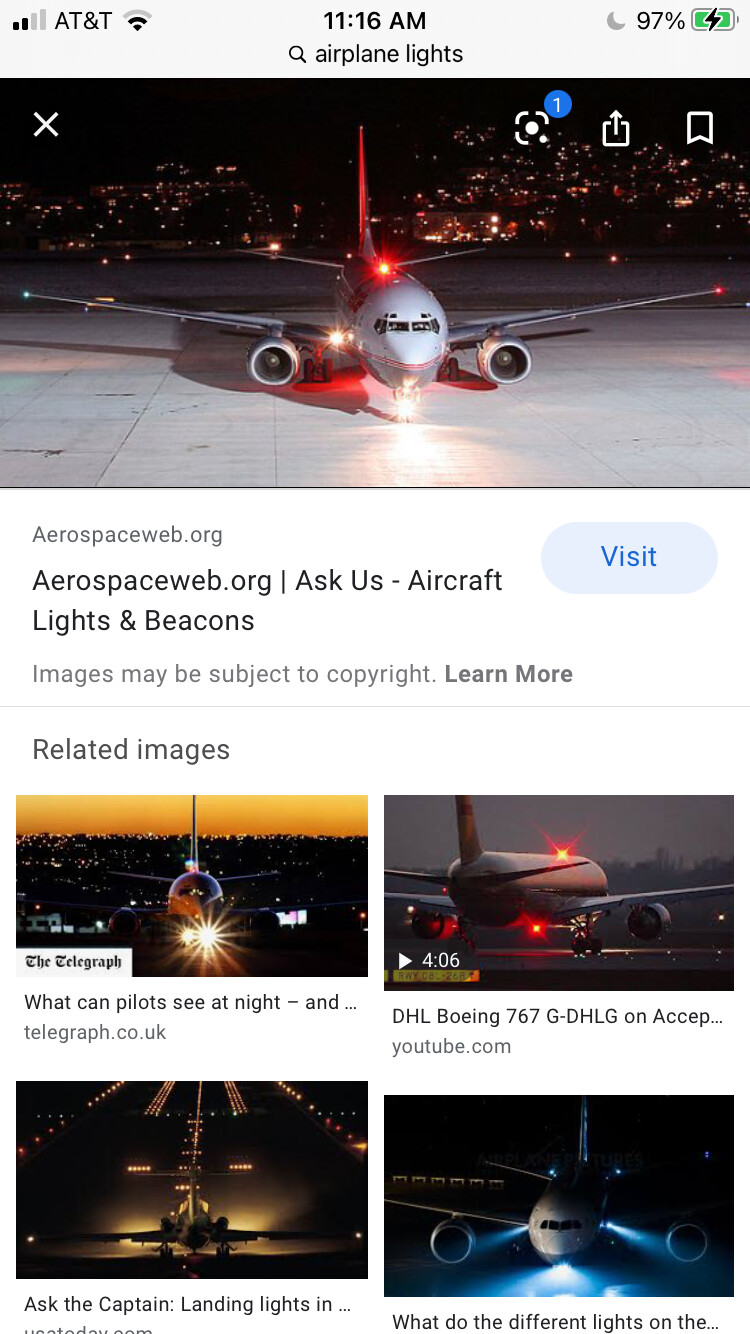Visit the Aerospaceweb.org page
Viewport: 750px width, 1334px height.
628,557
